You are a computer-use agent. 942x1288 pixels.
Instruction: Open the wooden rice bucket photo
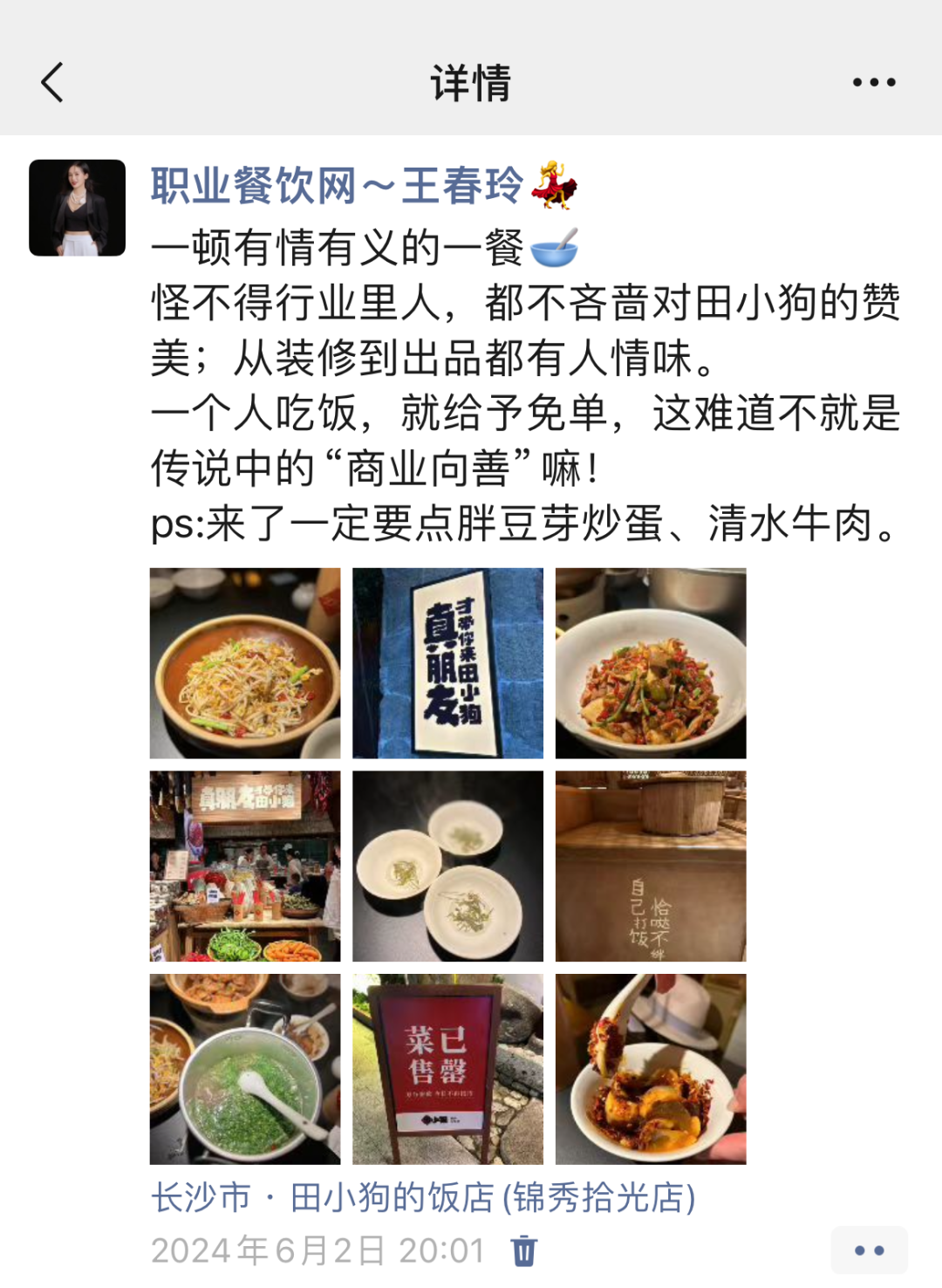(x=651, y=867)
